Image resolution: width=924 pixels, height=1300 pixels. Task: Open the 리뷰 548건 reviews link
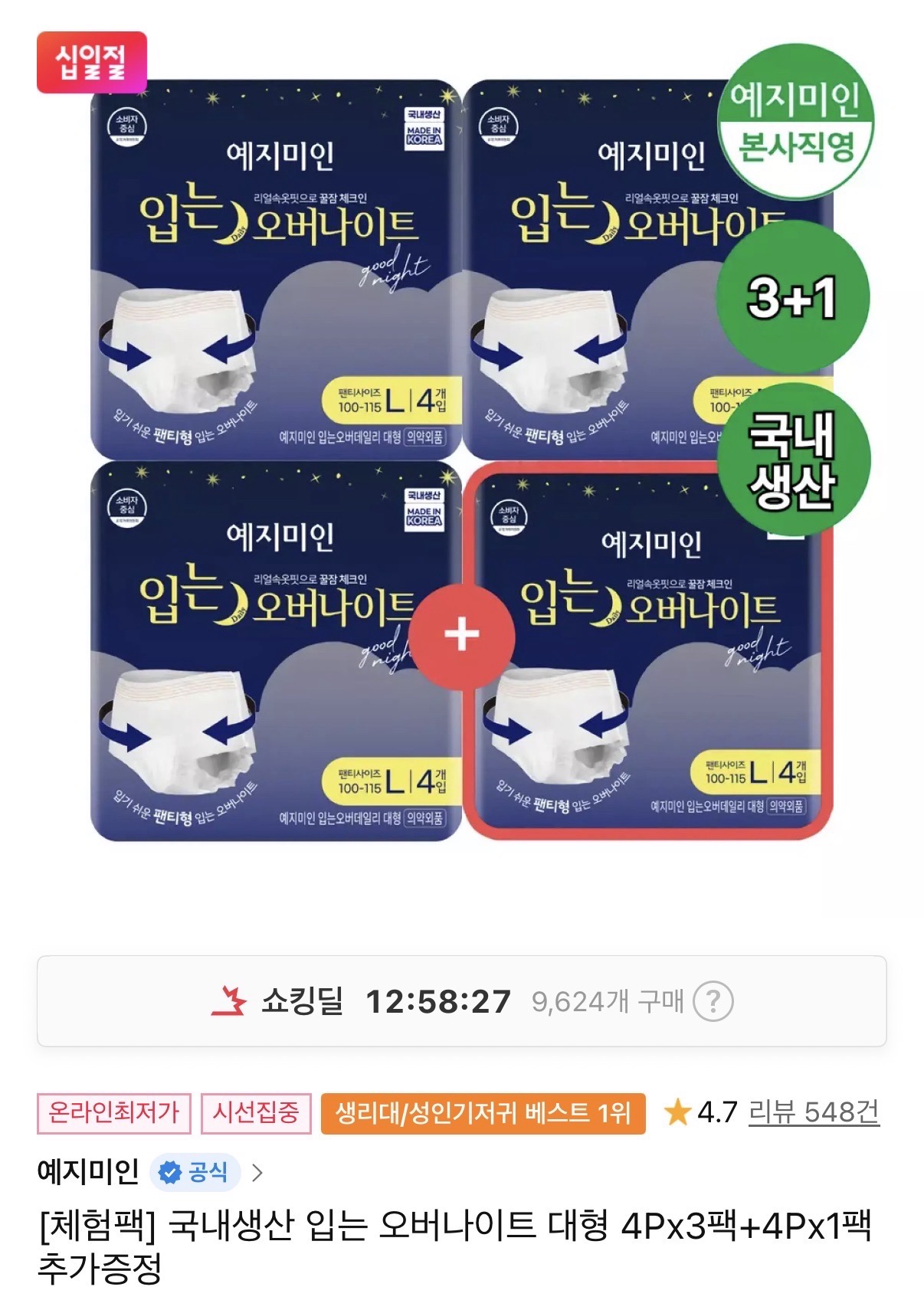click(x=813, y=1112)
